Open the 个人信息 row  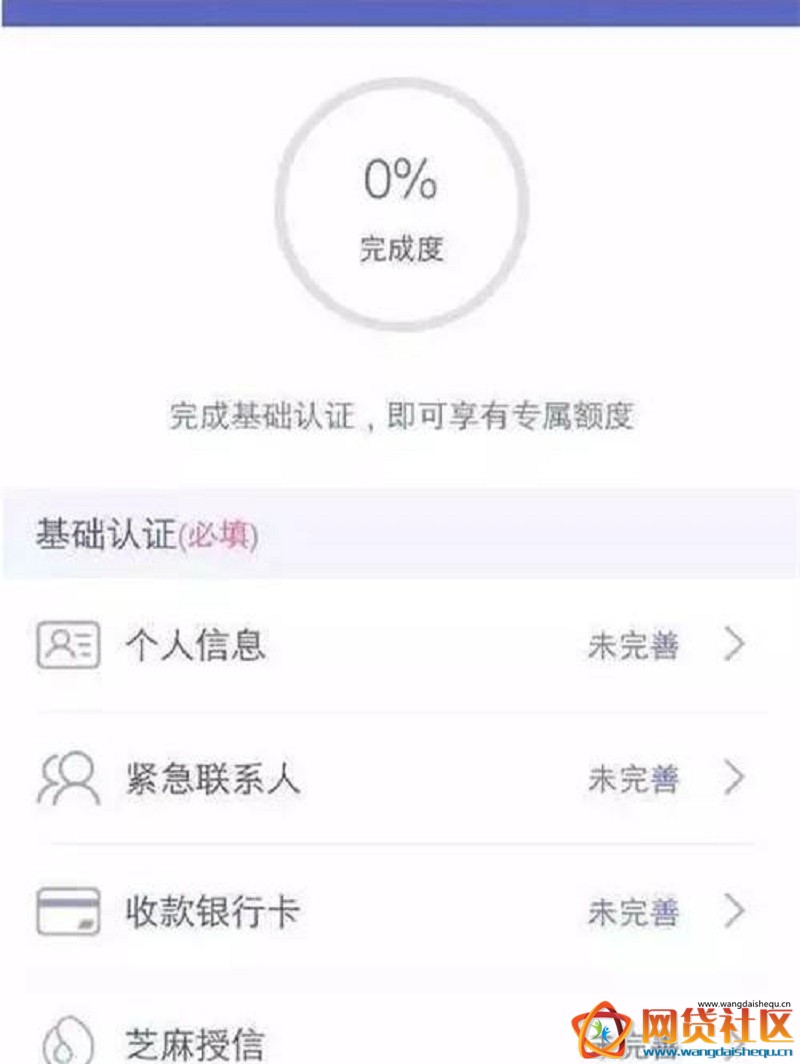coord(400,645)
